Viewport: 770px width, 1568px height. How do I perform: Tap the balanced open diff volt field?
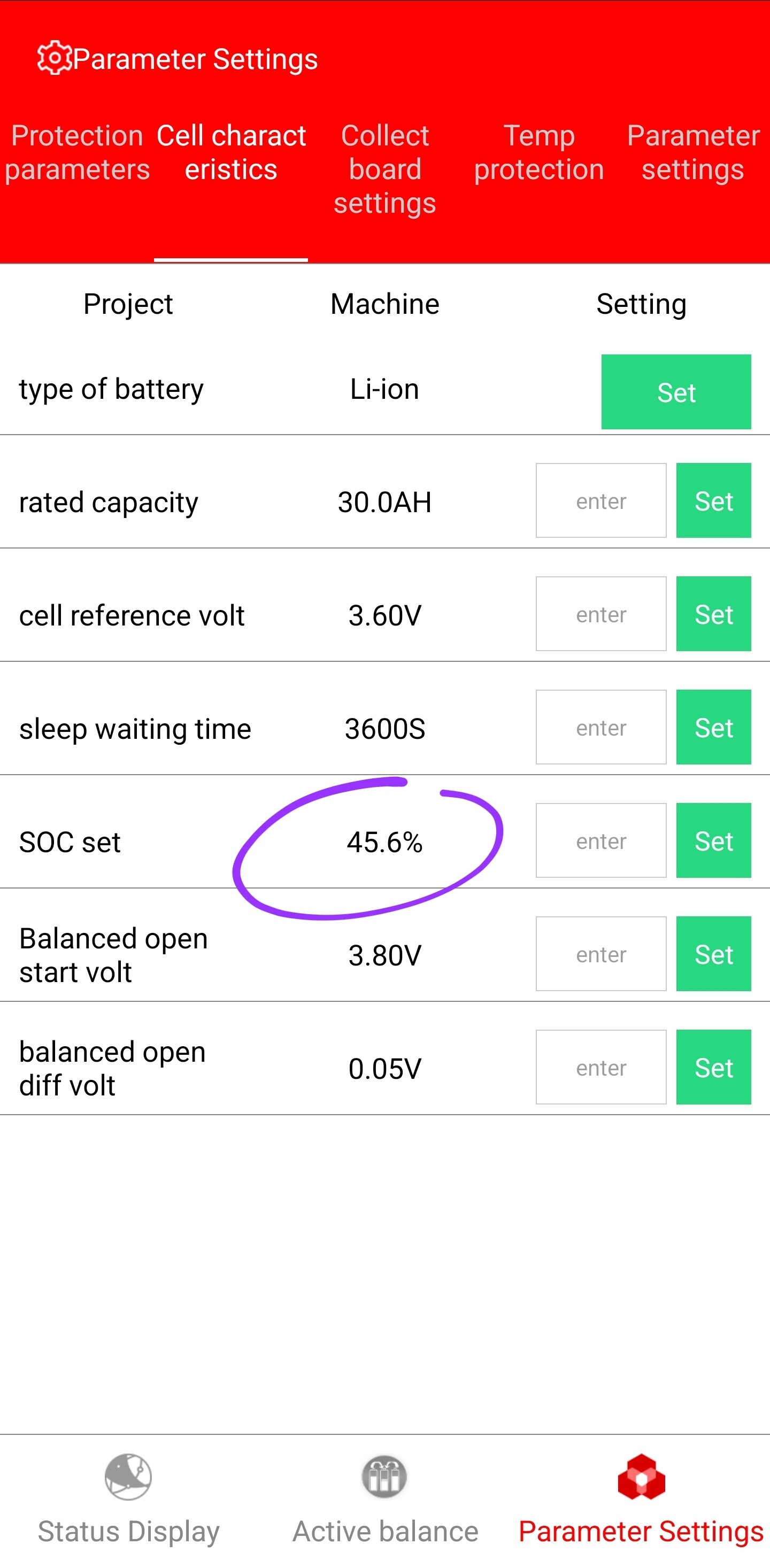pyautogui.click(x=601, y=1067)
